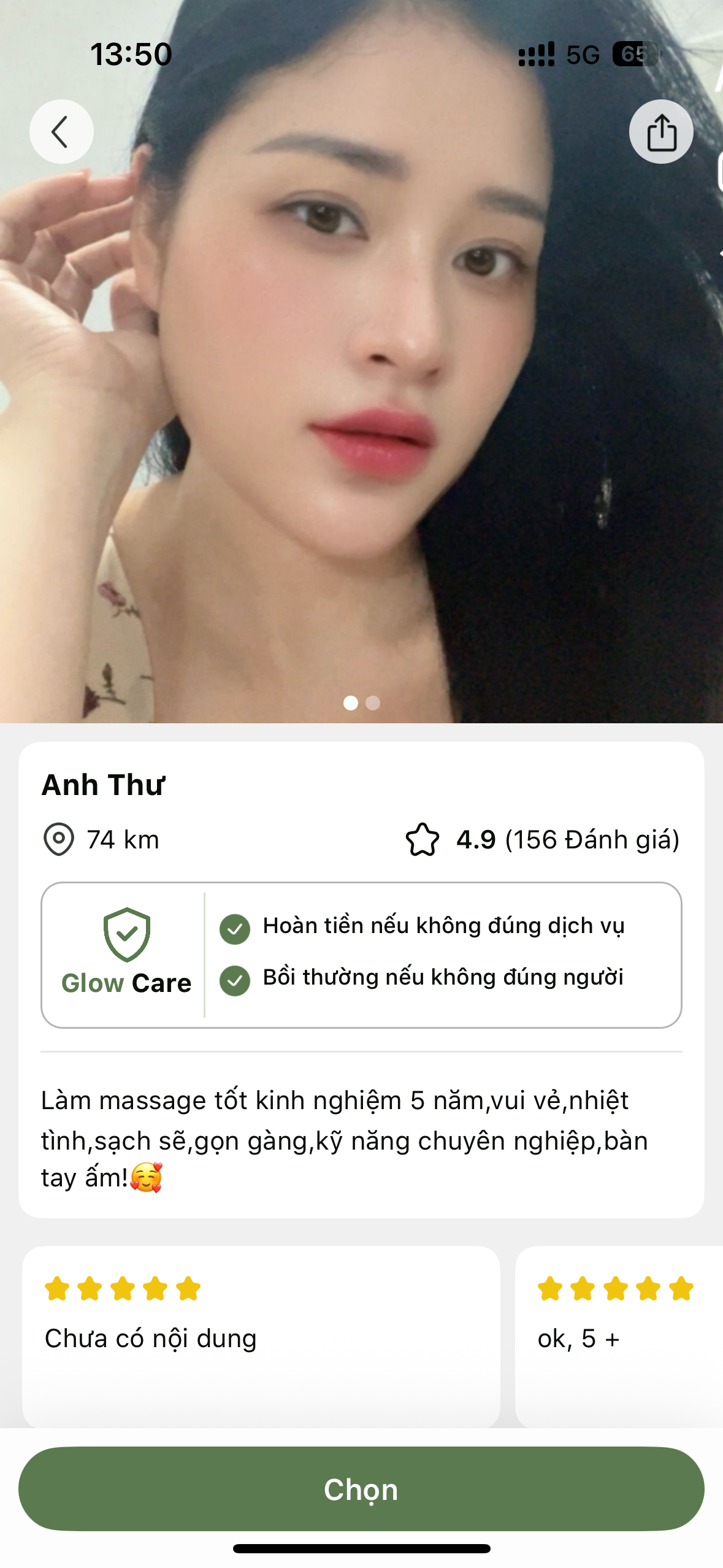
Task: Jump to the second profile photo dot
Action: pos(373,703)
